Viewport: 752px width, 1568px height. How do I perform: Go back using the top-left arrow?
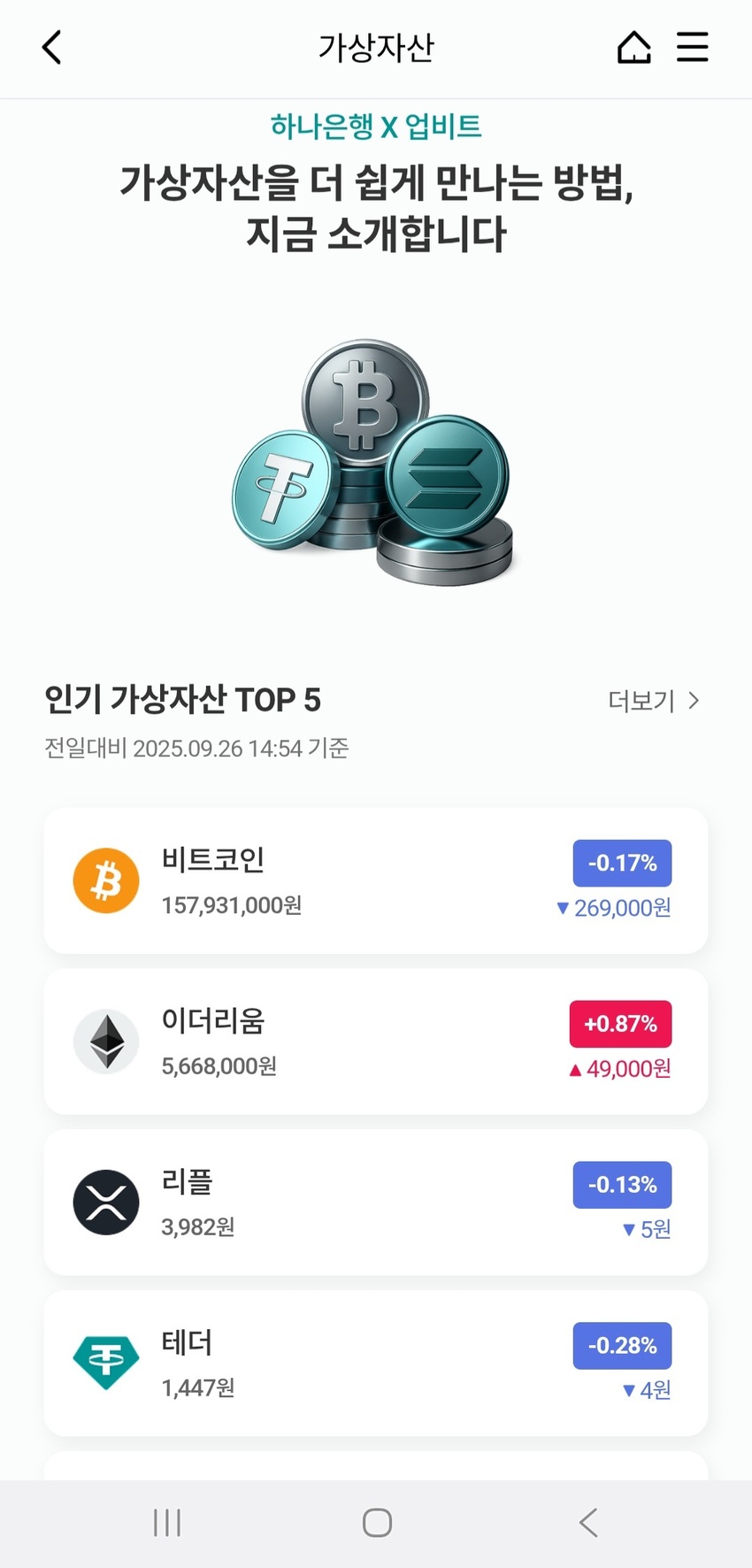52,48
